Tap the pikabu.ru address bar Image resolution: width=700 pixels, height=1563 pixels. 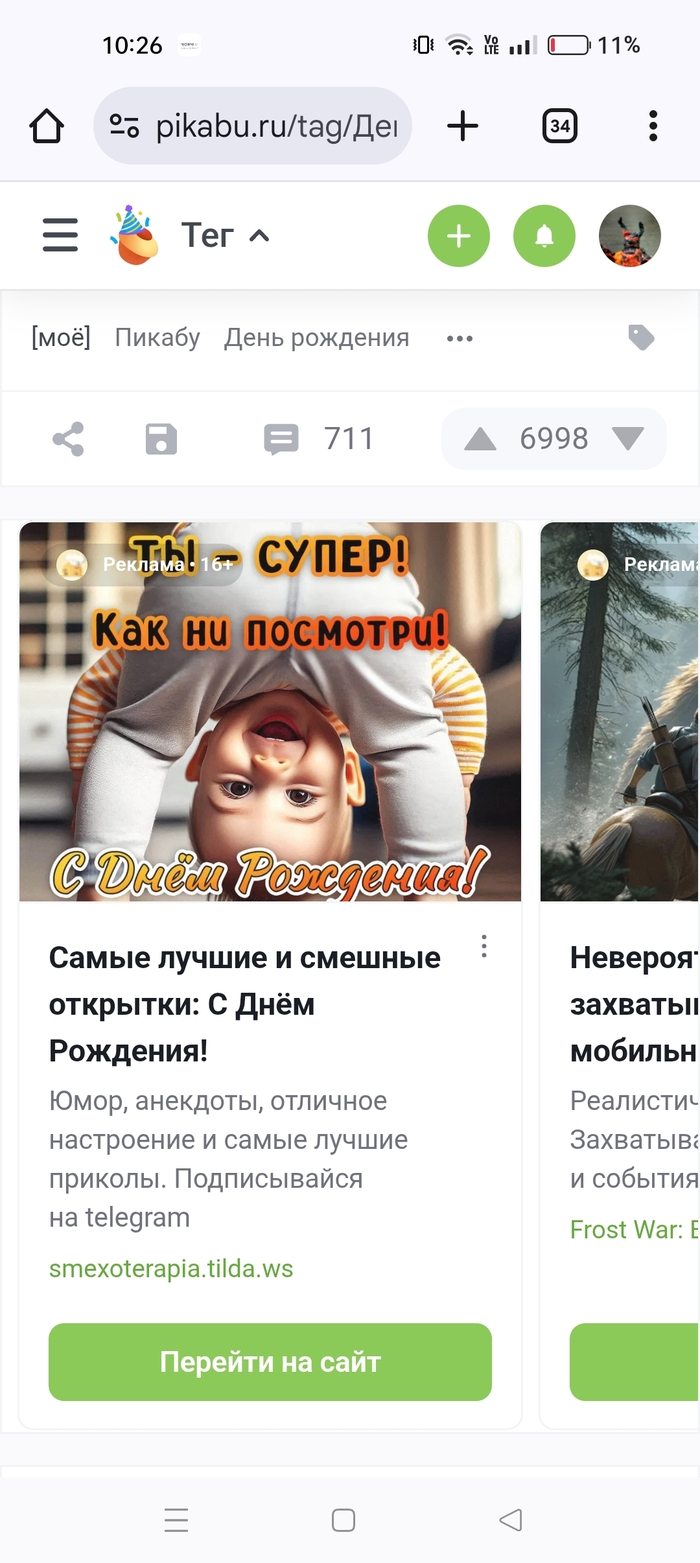point(253,126)
